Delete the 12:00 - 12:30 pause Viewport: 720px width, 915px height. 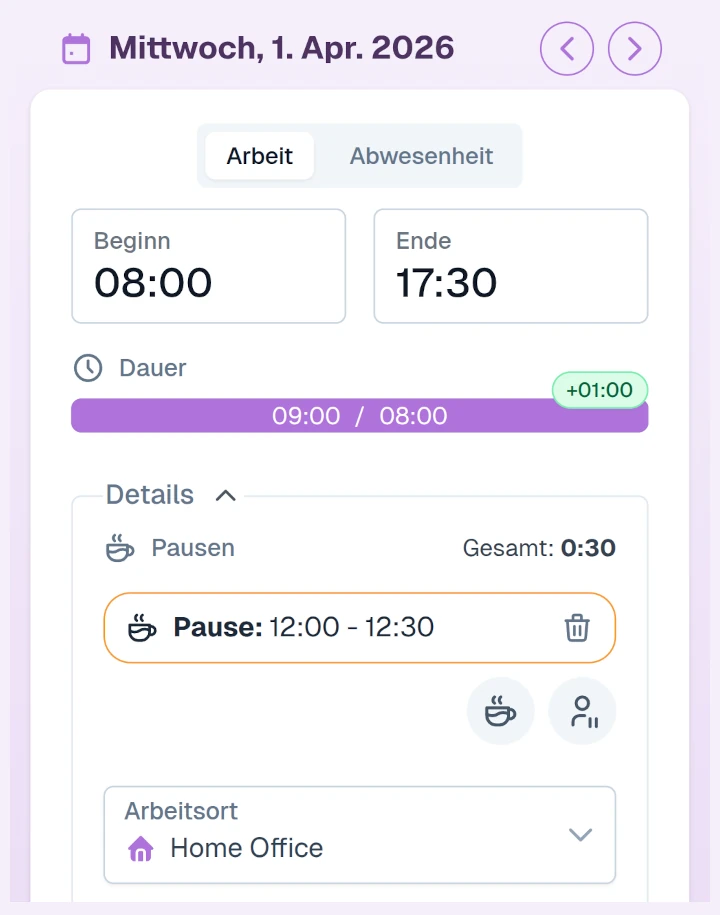(577, 628)
